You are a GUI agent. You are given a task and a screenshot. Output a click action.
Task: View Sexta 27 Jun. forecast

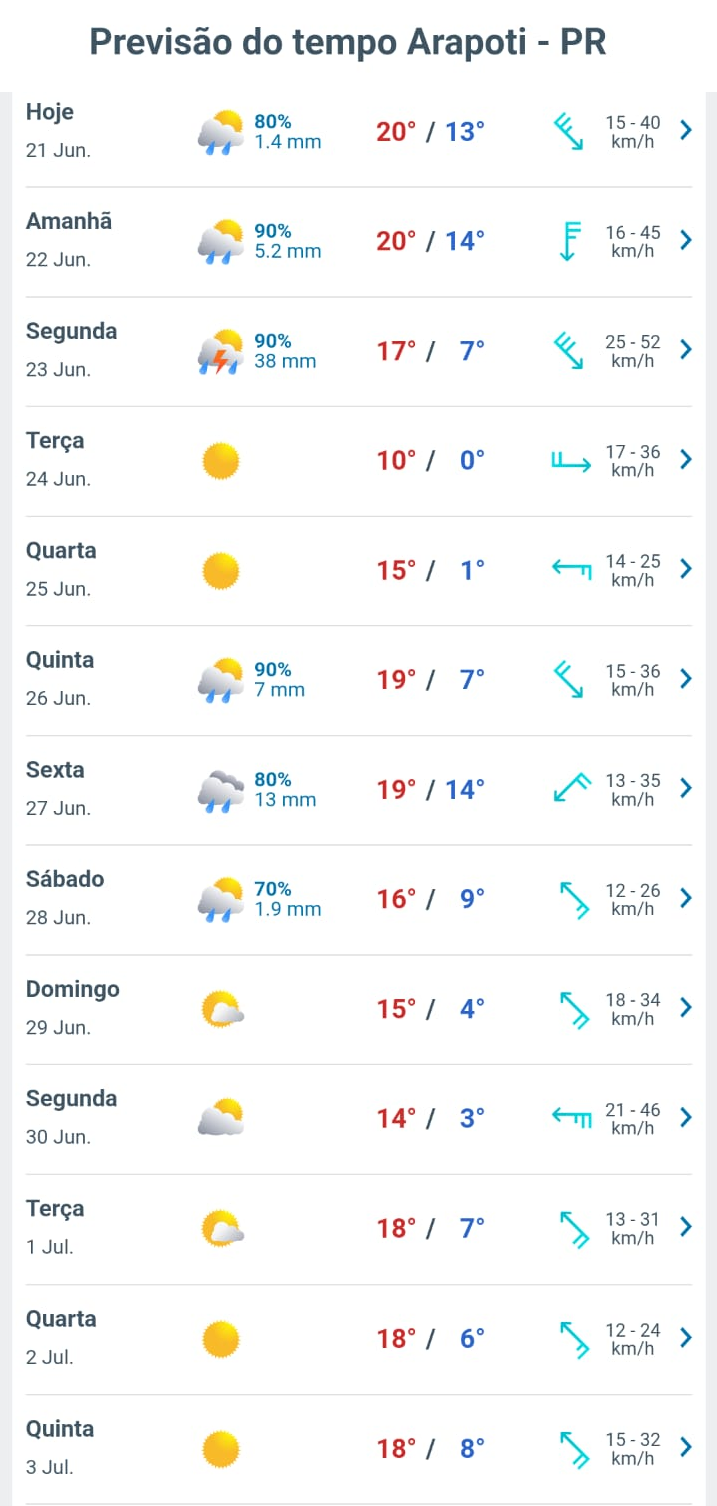coord(358,790)
